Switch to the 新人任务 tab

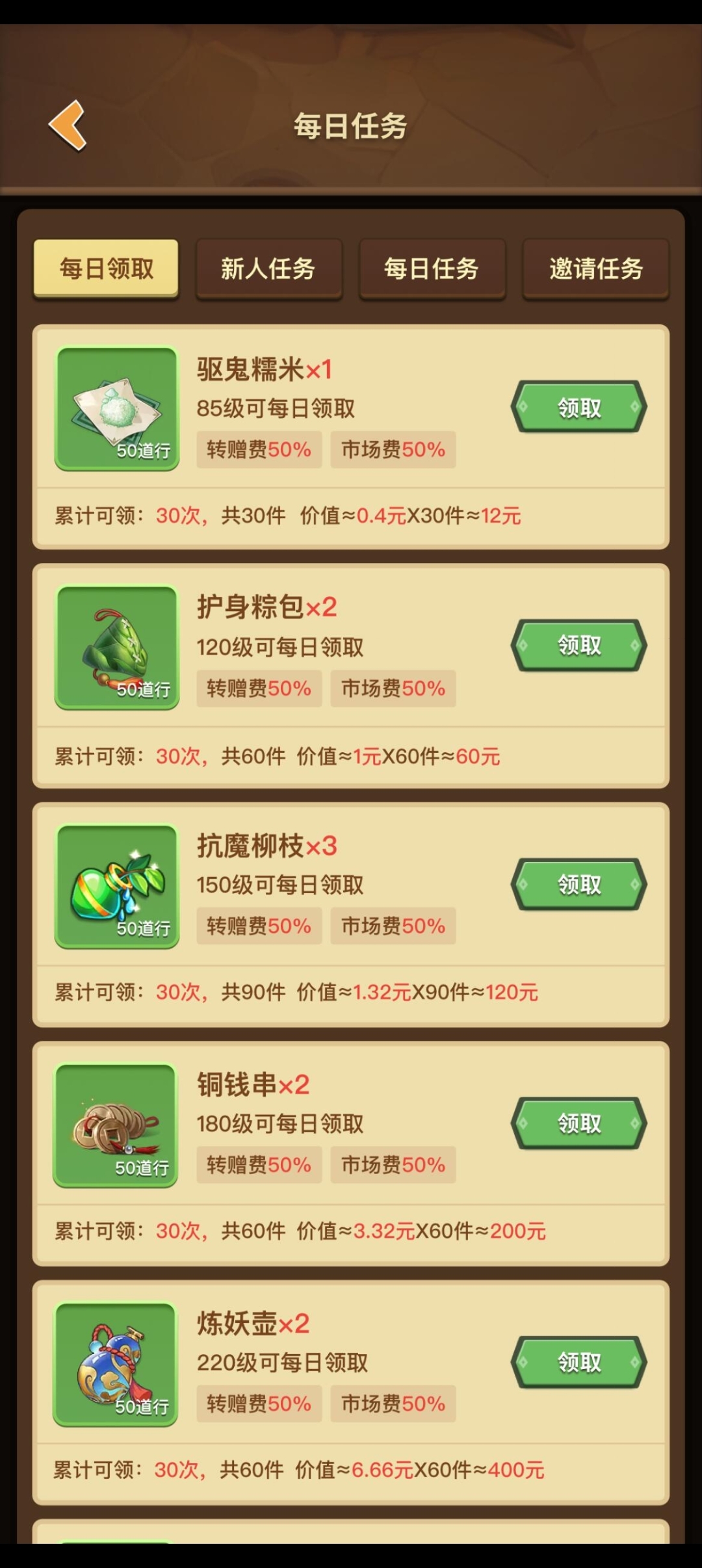pyautogui.click(x=268, y=268)
